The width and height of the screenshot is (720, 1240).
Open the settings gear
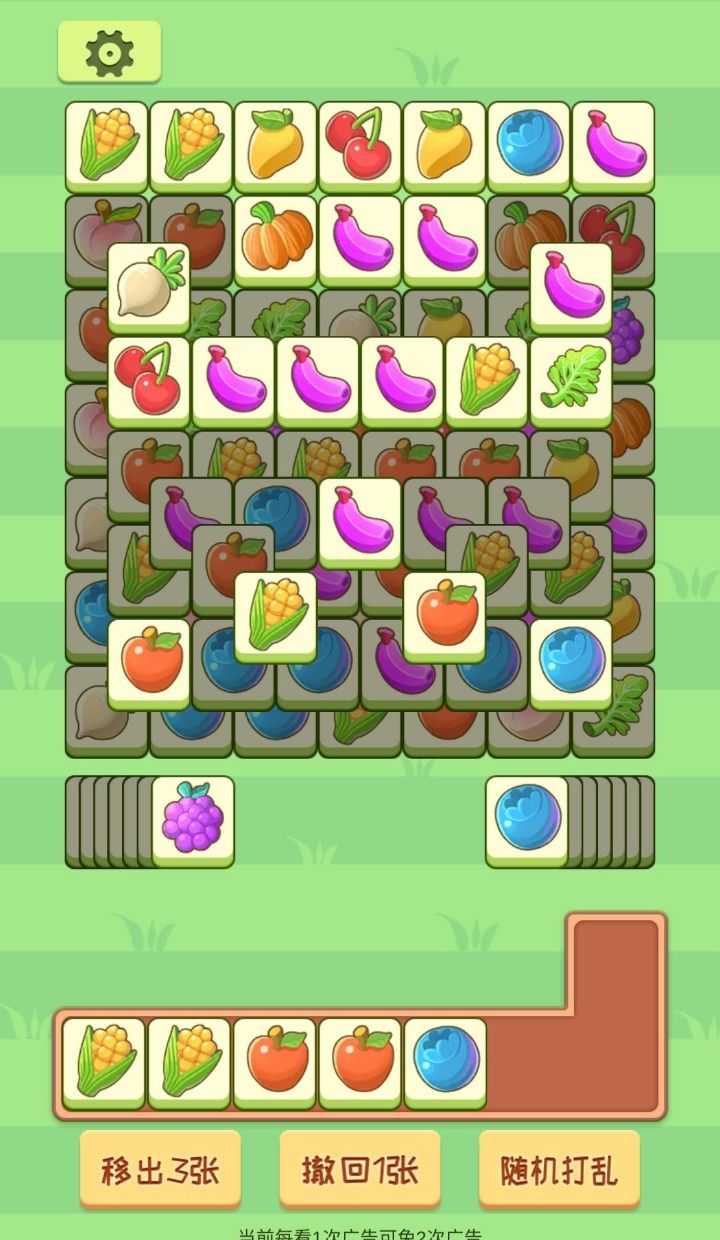[x=109, y=51]
